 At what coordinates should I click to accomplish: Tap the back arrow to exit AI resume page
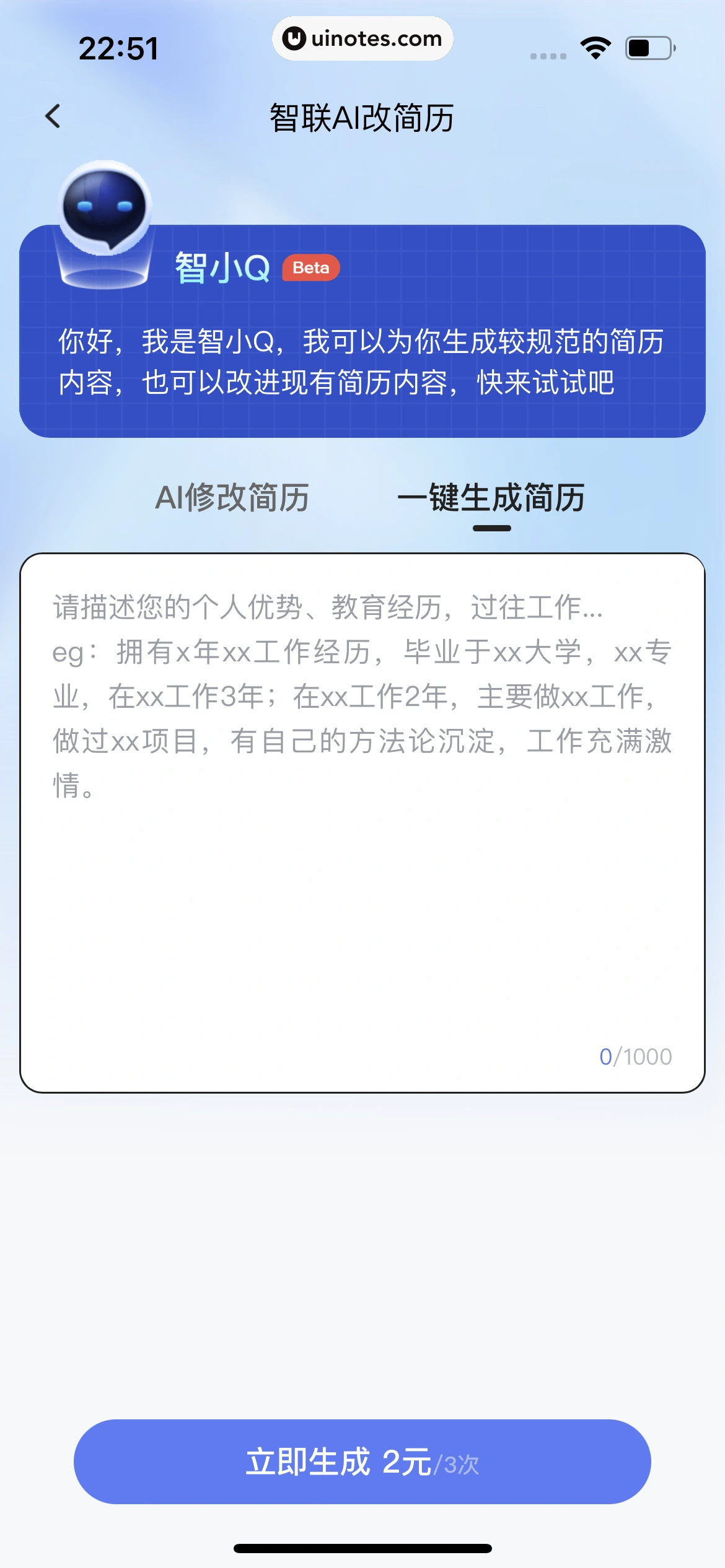[53, 116]
